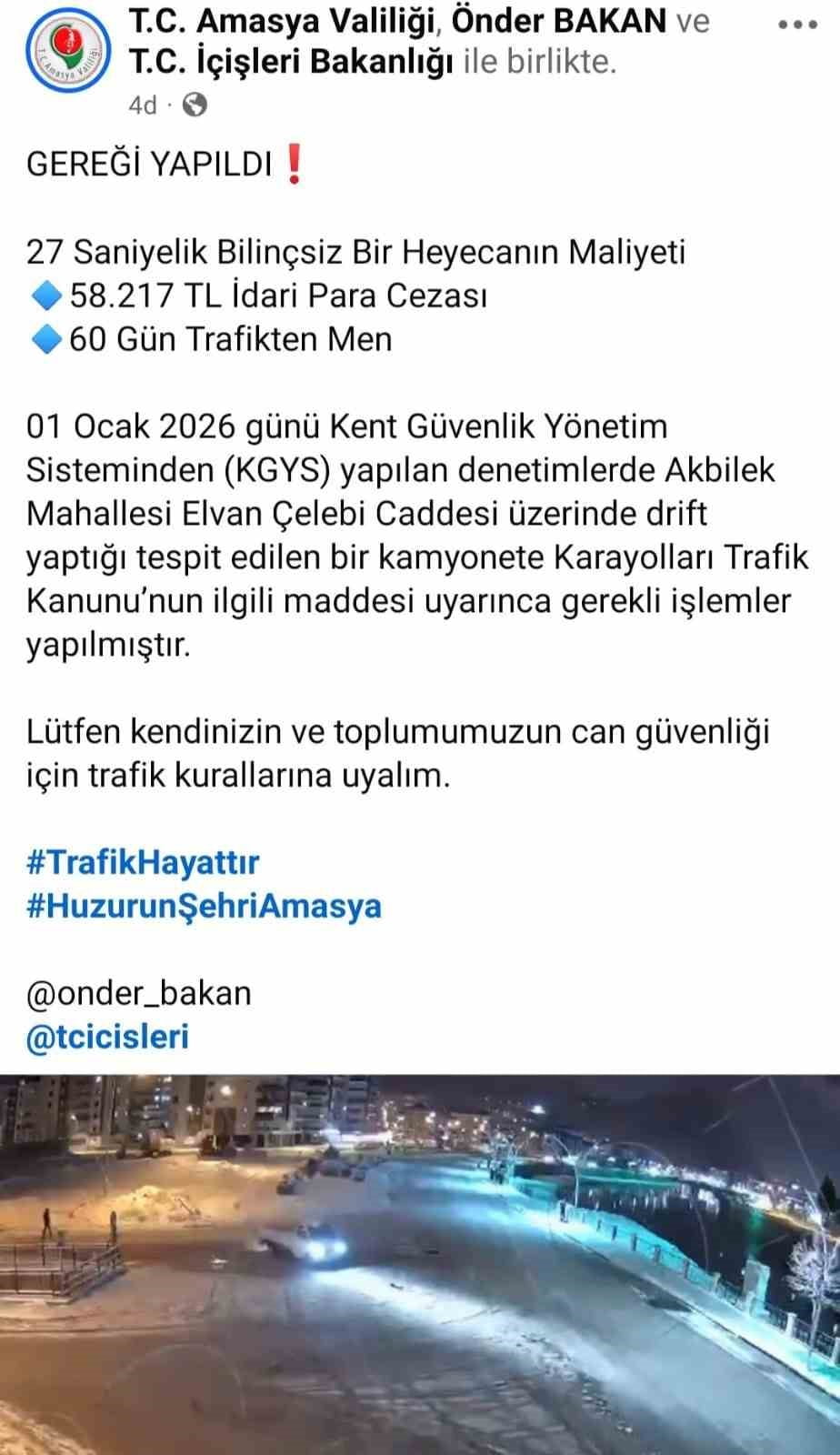
Task: Click the first blue diamond emoji bullet
Action: [44, 293]
